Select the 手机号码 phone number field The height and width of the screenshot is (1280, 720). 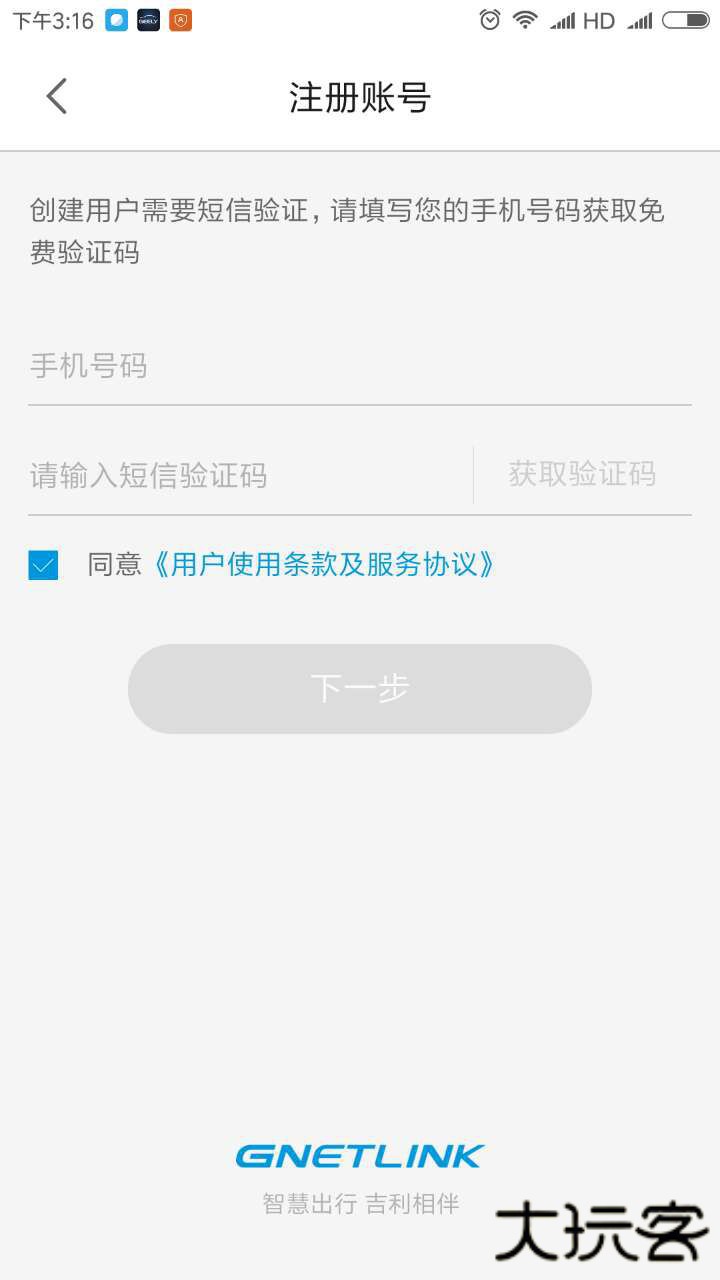(x=360, y=366)
